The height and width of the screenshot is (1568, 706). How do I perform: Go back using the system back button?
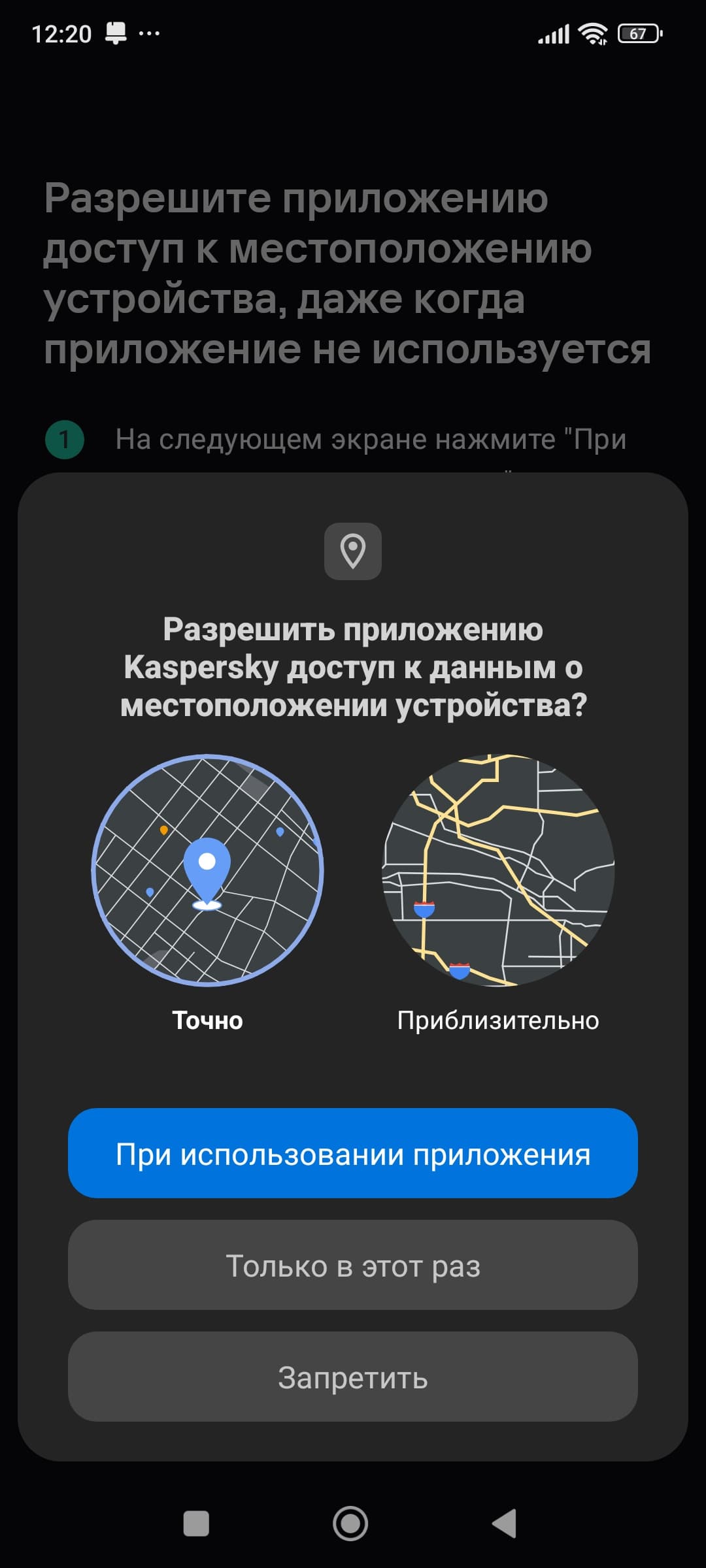point(505,1524)
